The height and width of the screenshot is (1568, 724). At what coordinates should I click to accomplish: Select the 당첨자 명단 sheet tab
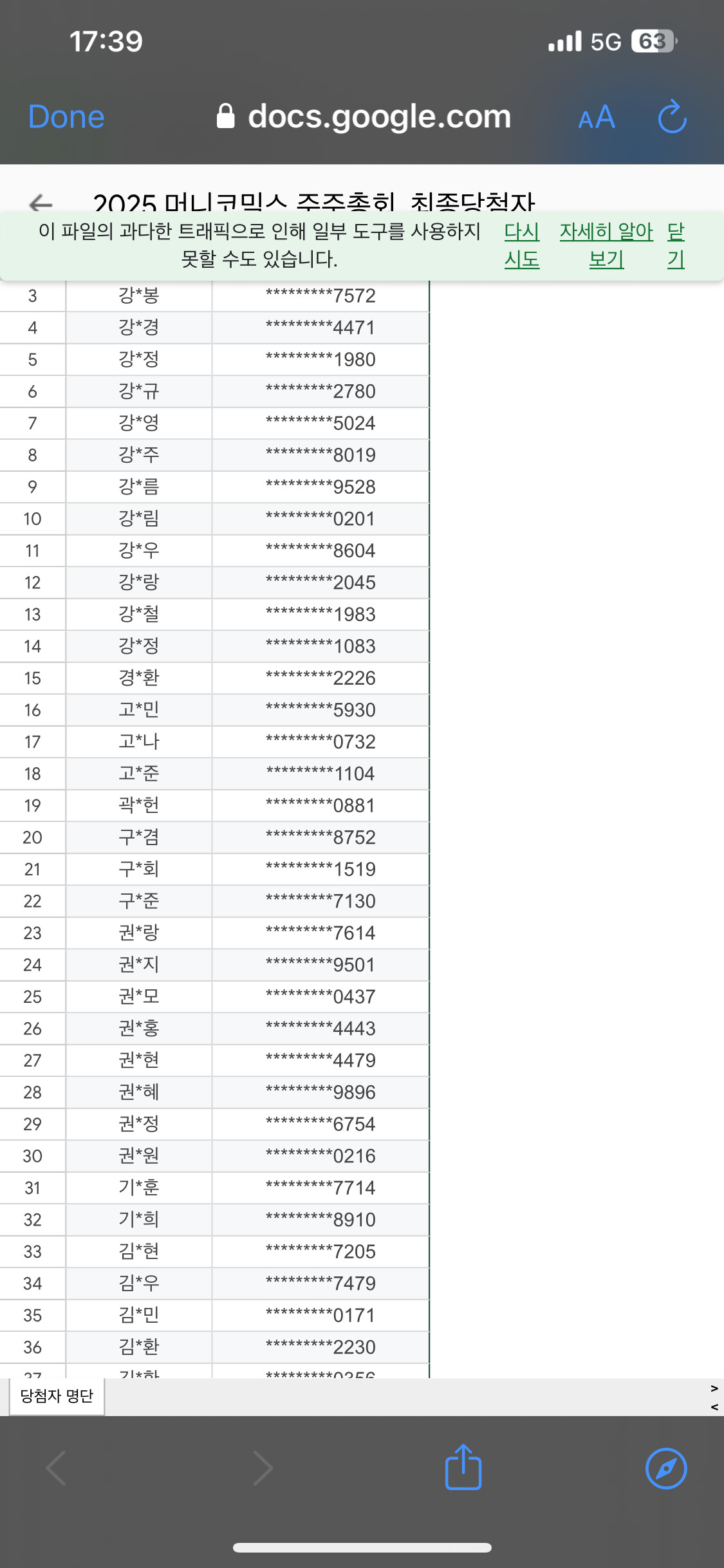pyautogui.click(x=57, y=1396)
